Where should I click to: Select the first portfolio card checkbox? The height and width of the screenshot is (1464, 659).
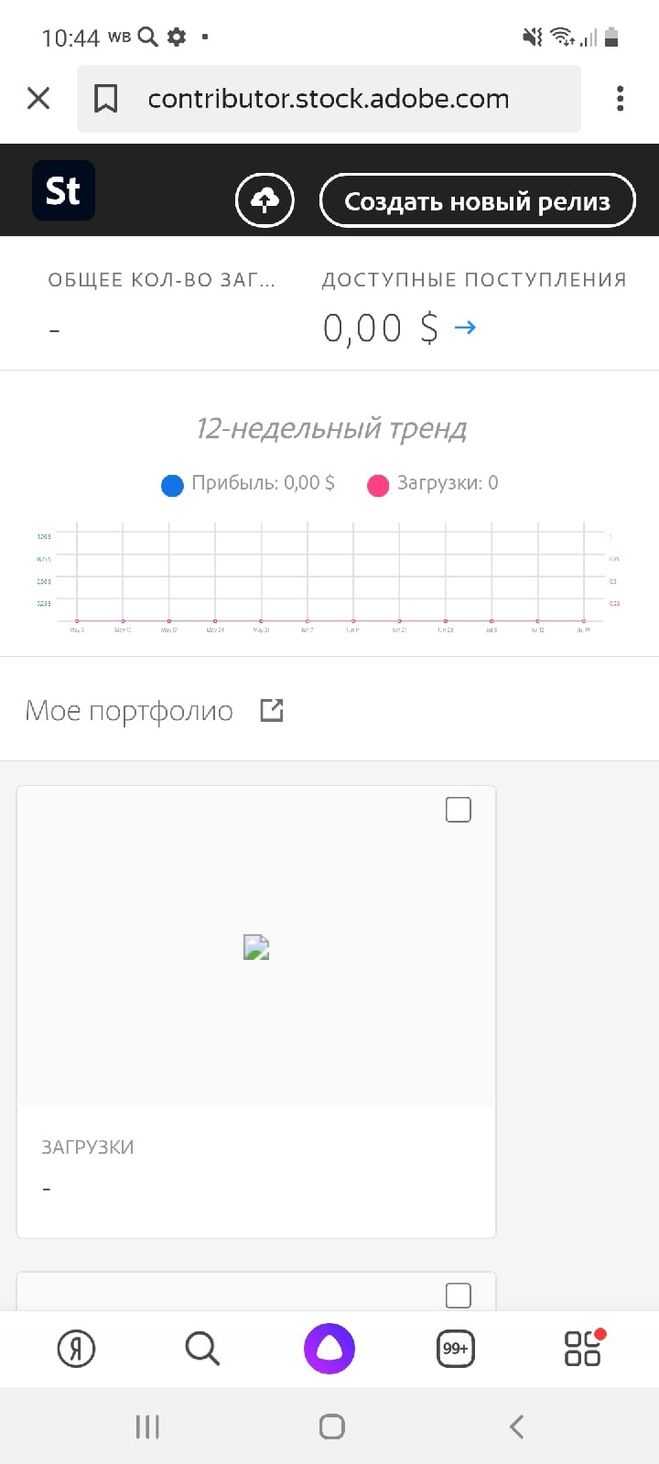click(458, 809)
